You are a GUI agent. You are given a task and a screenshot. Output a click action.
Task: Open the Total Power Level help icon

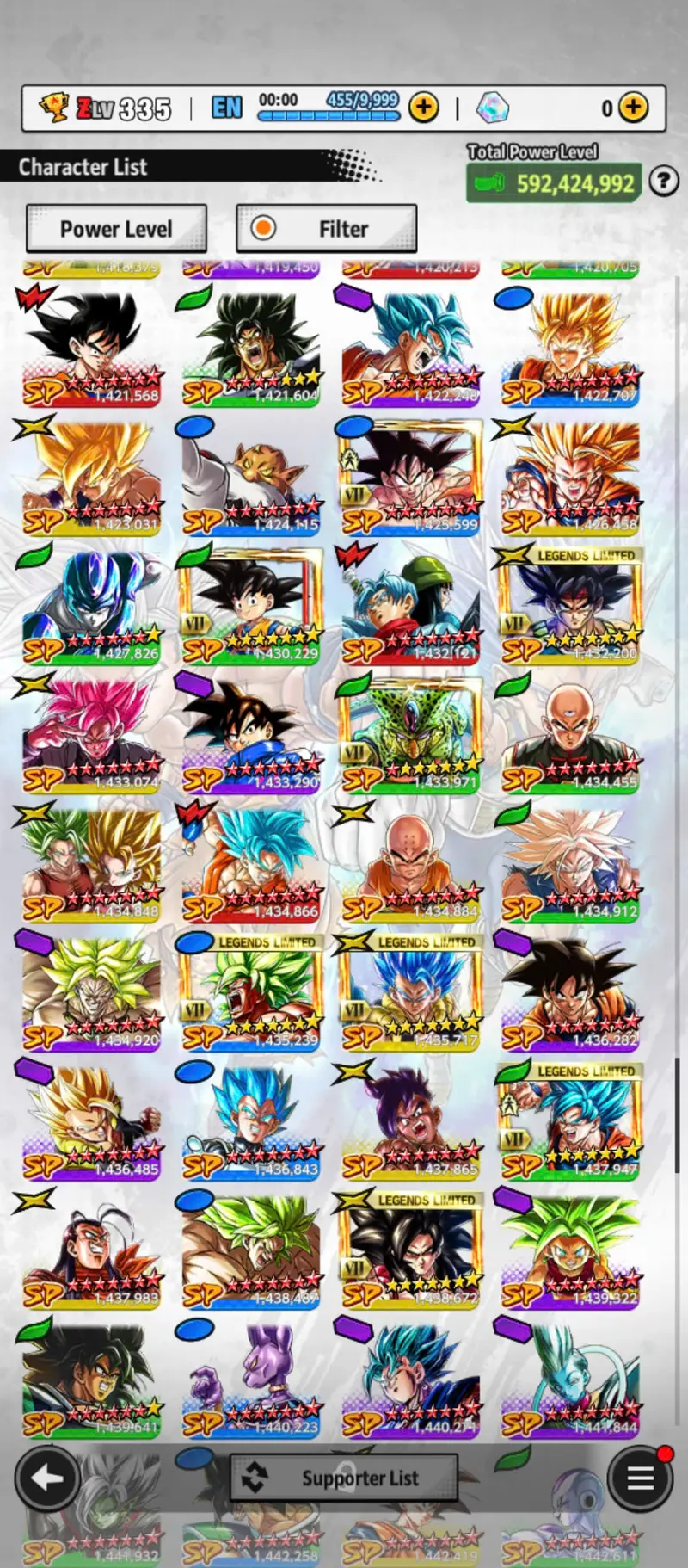tap(663, 182)
